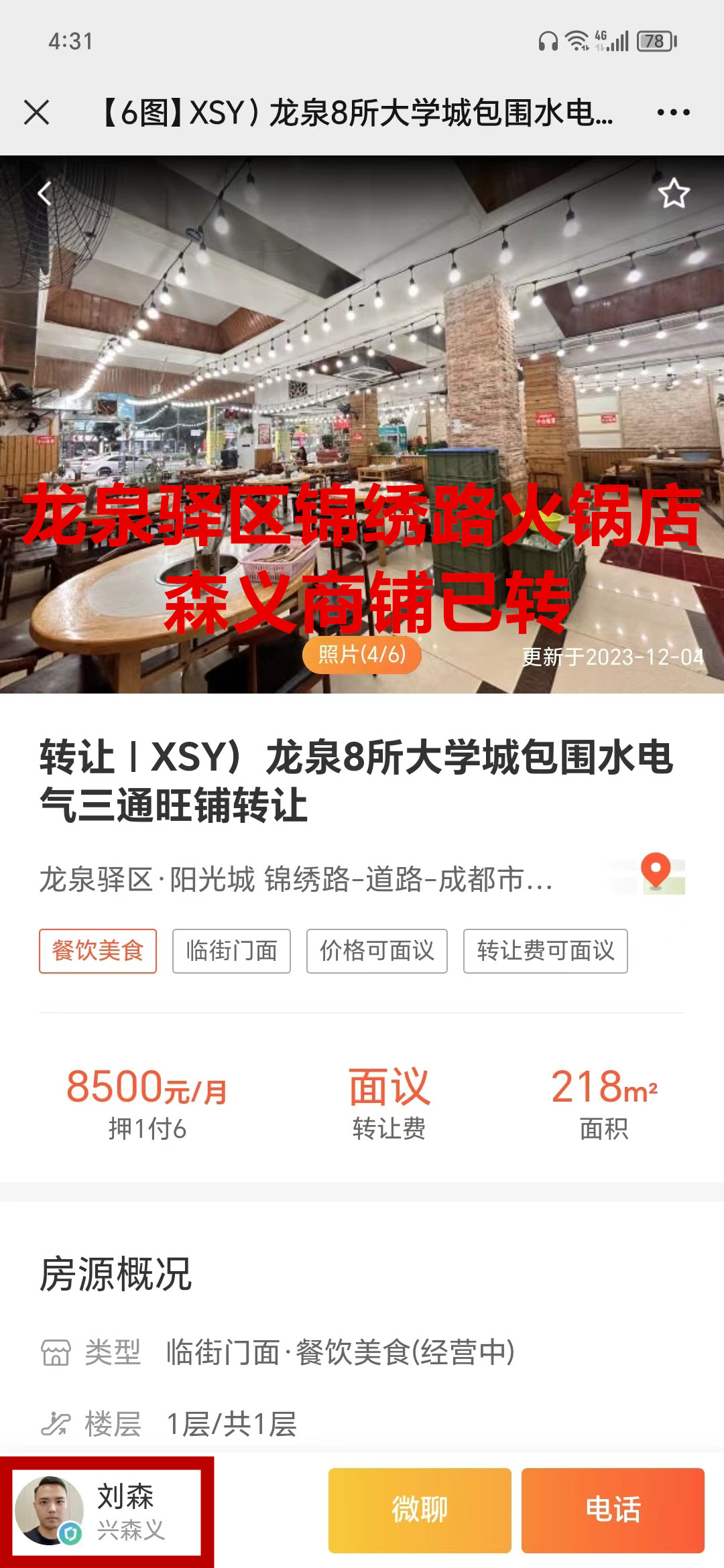Go back using the arrow on the photo
Screen dimensions: 724x1568
[x=45, y=194]
